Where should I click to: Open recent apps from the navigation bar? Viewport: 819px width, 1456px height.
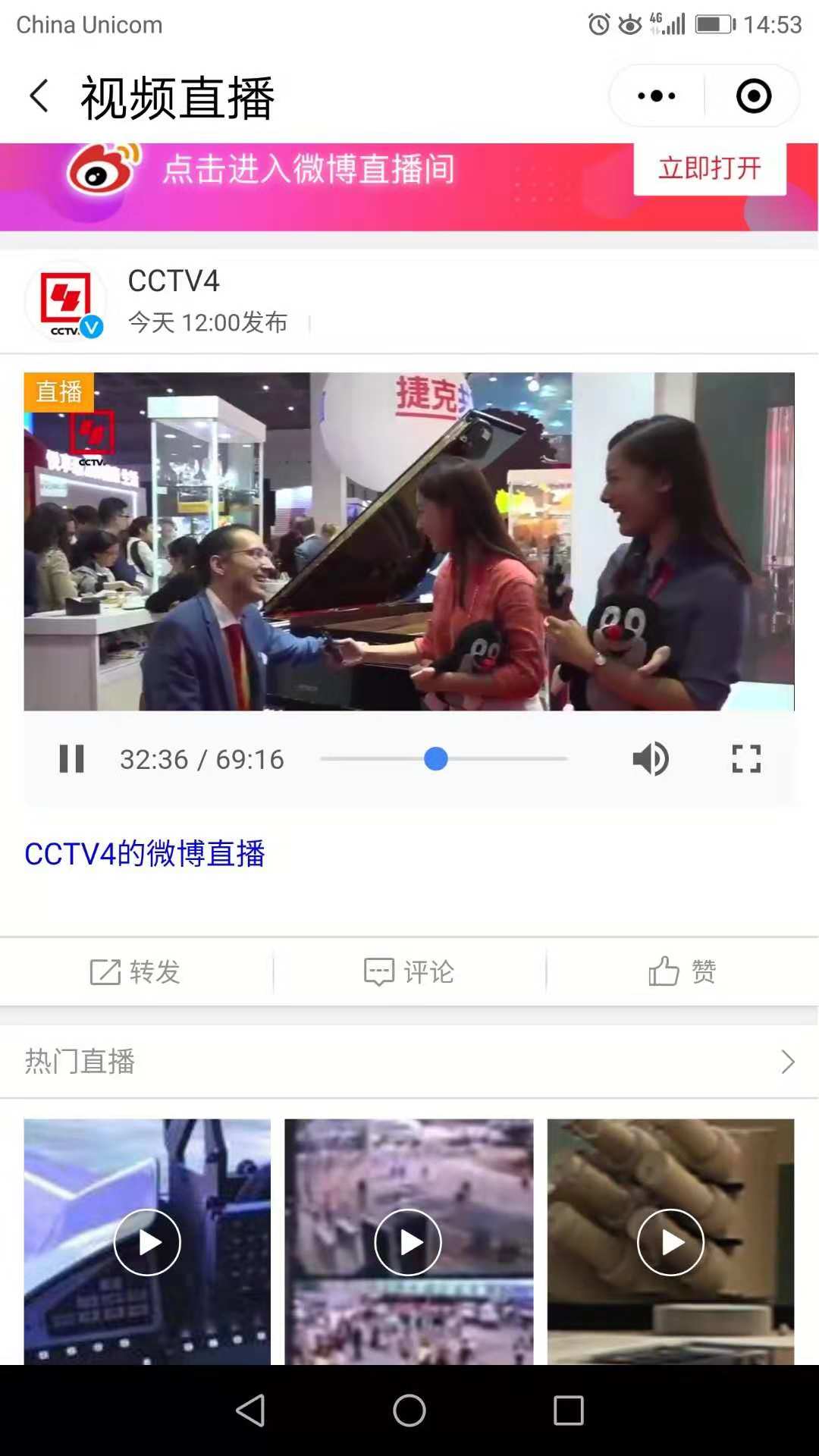tap(569, 1410)
